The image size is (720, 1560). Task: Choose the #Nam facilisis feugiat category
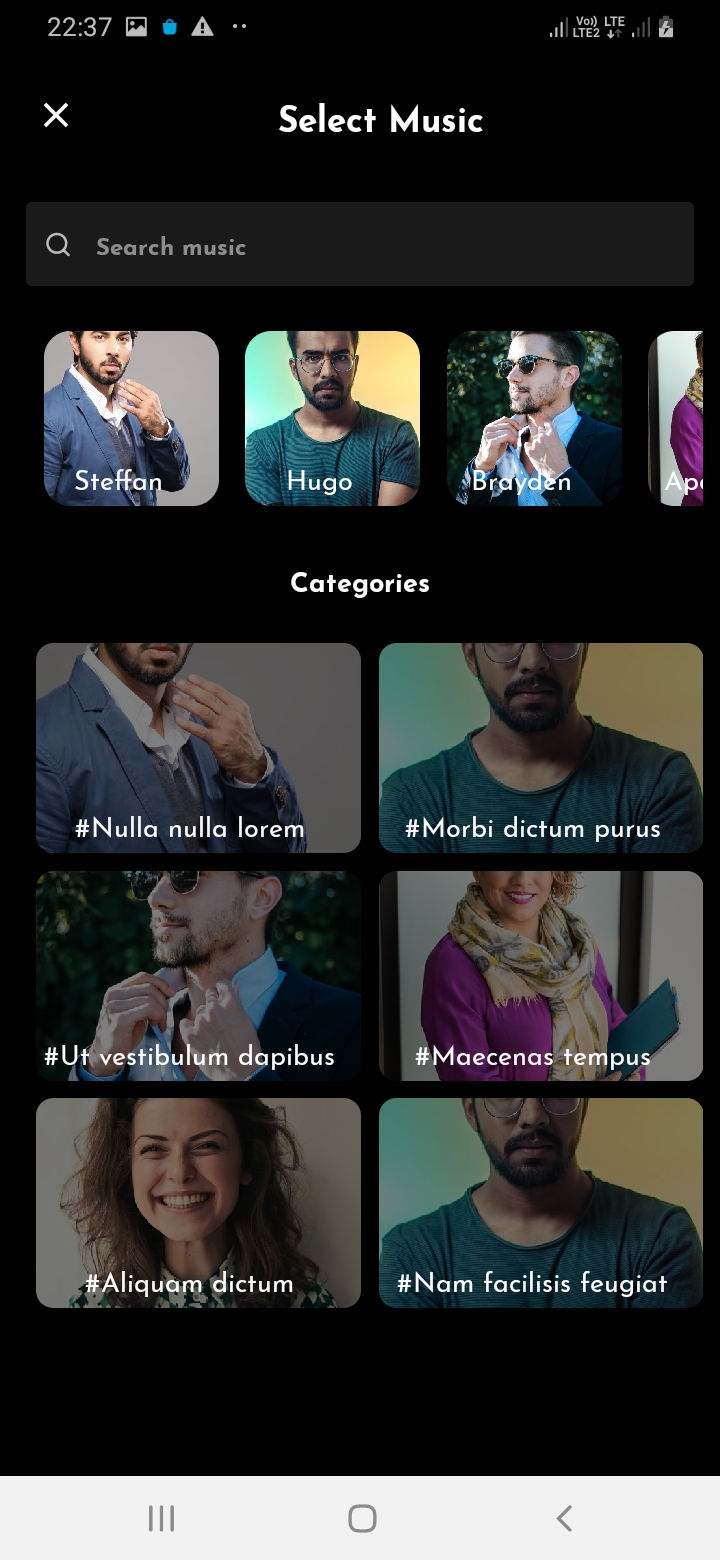pyautogui.click(x=540, y=1203)
